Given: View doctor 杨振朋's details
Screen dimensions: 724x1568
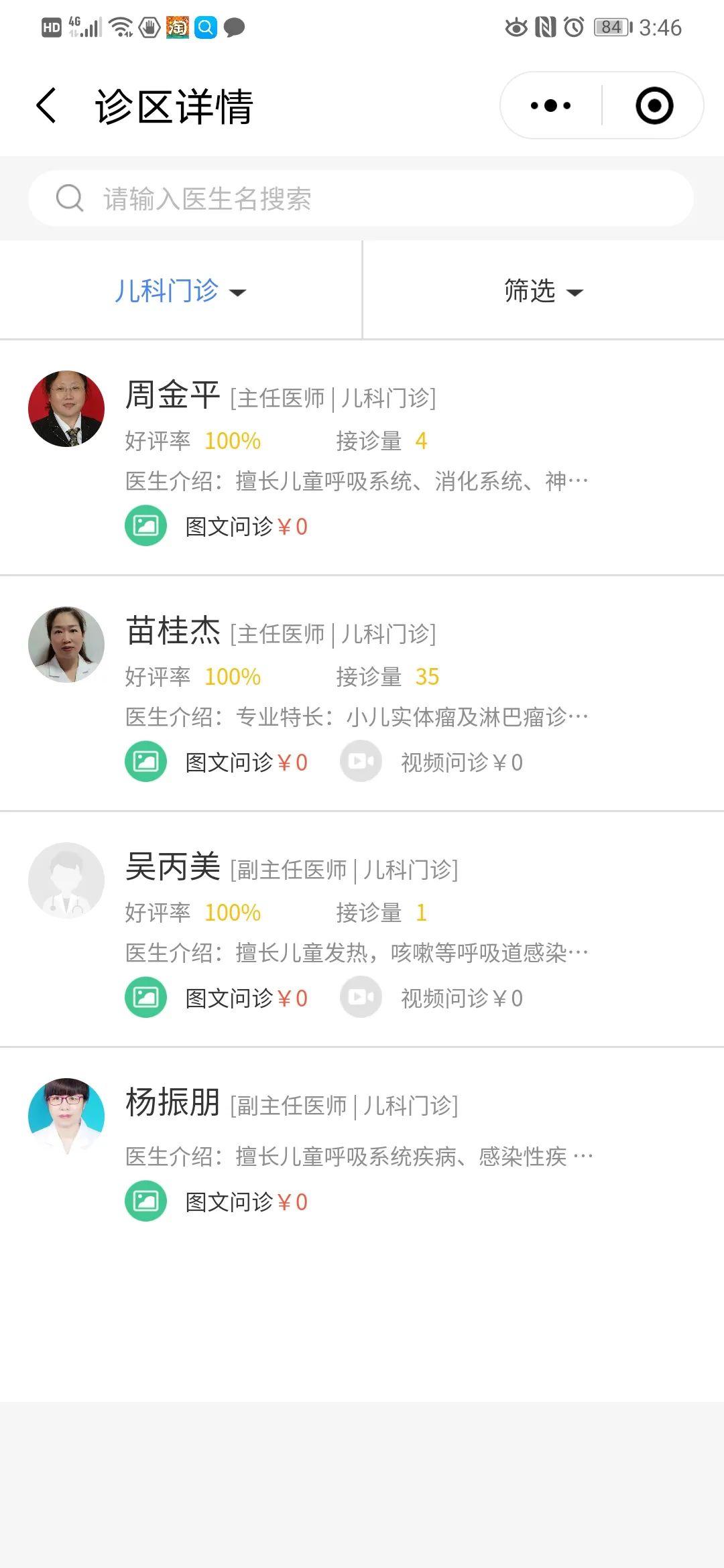Looking at the screenshot, I should pos(172,1102).
